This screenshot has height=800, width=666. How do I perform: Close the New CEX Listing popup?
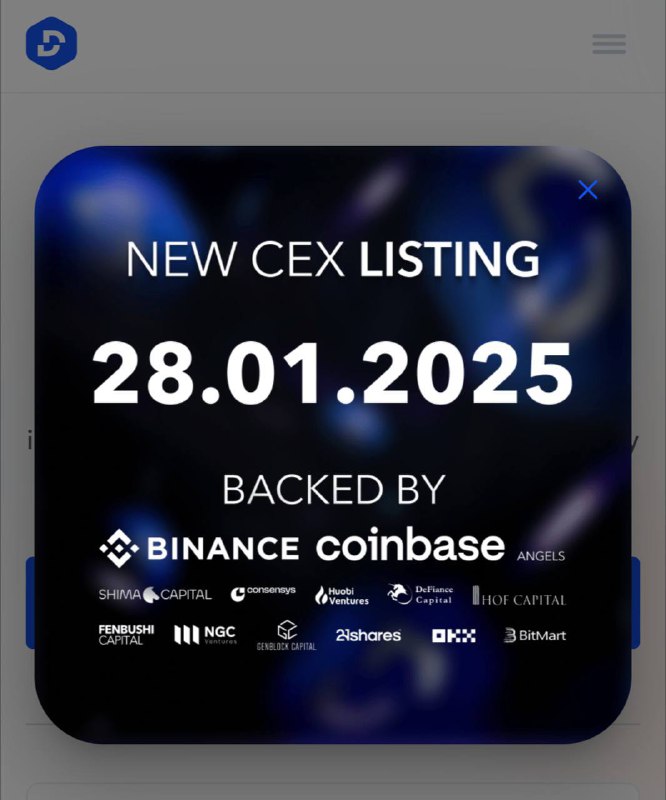pyautogui.click(x=588, y=190)
